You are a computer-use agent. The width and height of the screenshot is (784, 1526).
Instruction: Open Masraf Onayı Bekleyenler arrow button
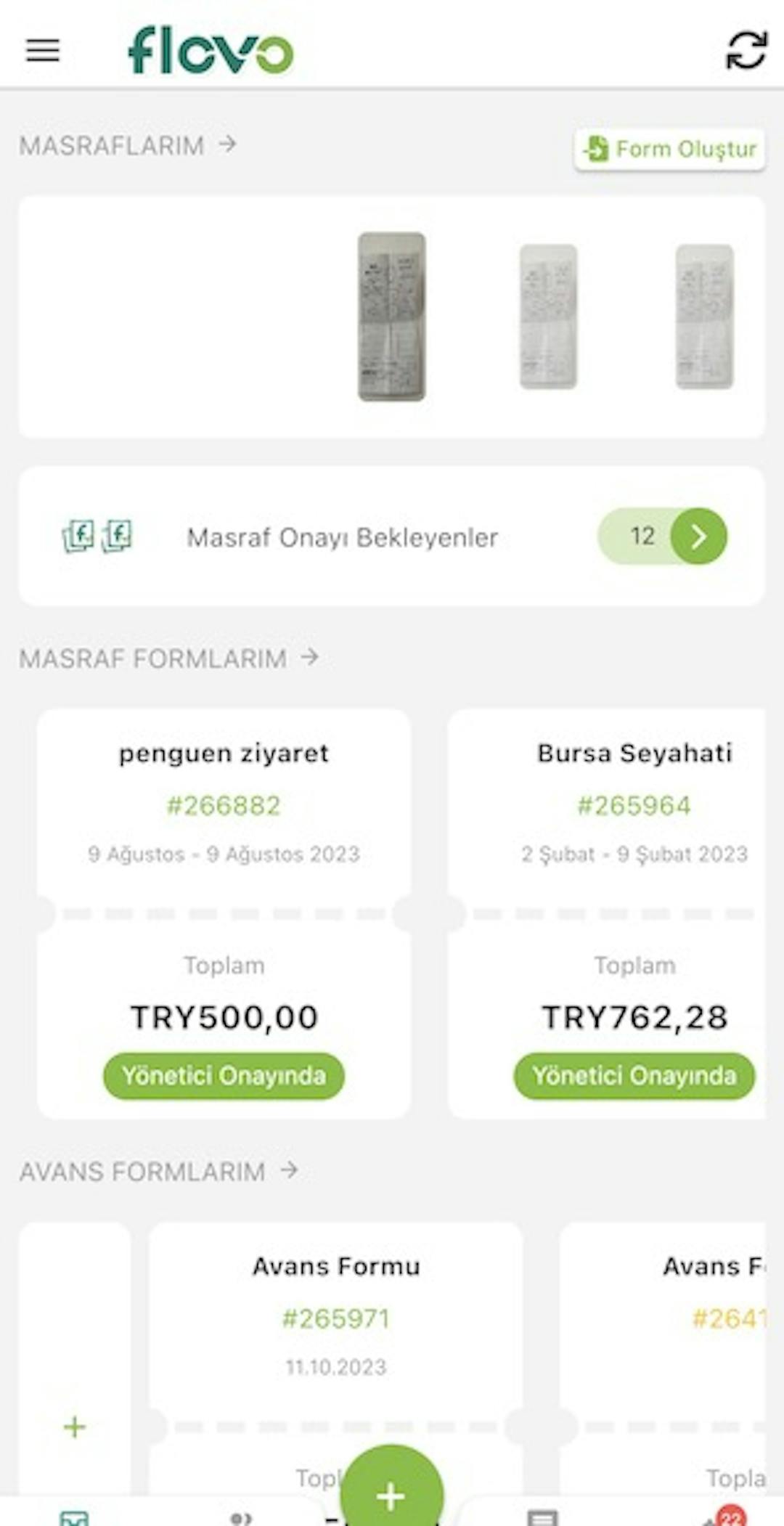(698, 536)
